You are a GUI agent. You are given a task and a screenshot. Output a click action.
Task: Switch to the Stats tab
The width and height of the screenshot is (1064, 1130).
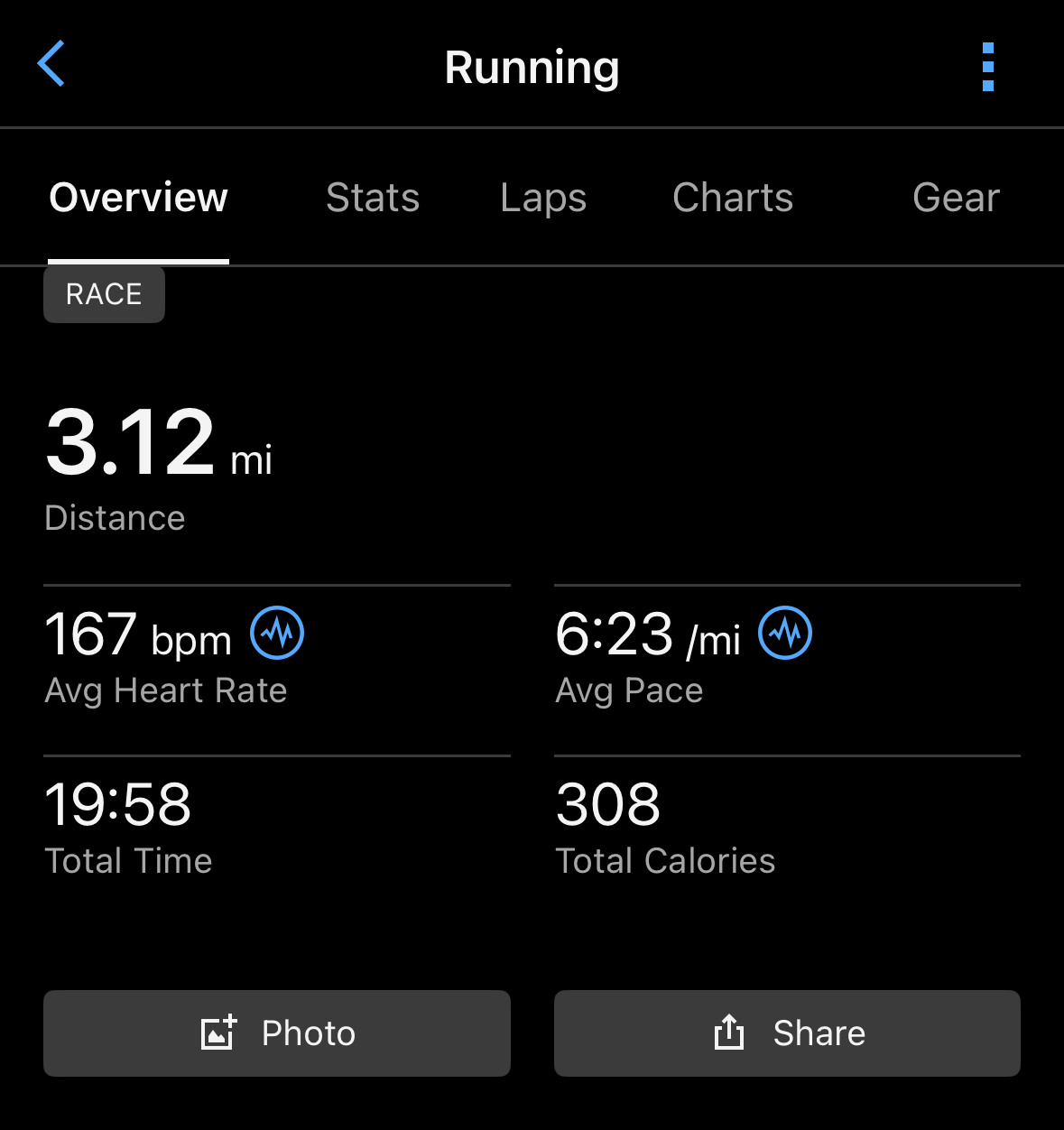(x=373, y=198)
